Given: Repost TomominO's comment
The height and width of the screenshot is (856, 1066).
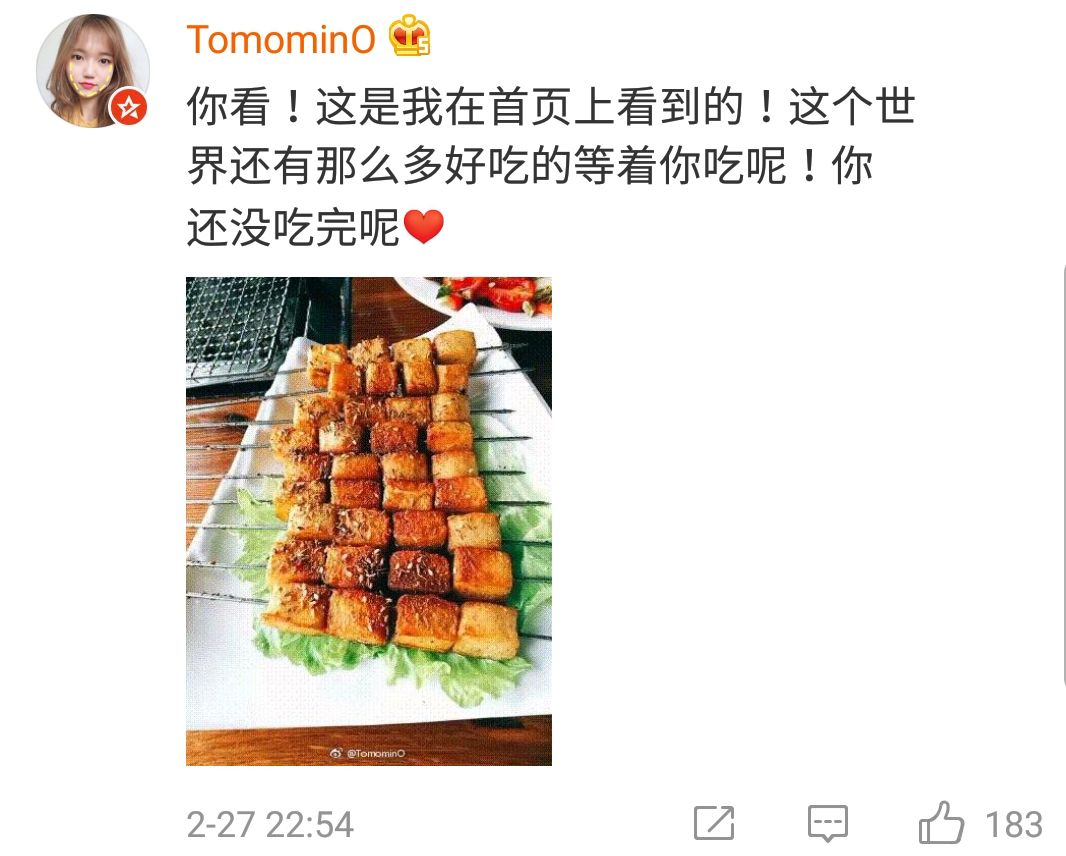Looking at the screenshot, I should (714, 824).
